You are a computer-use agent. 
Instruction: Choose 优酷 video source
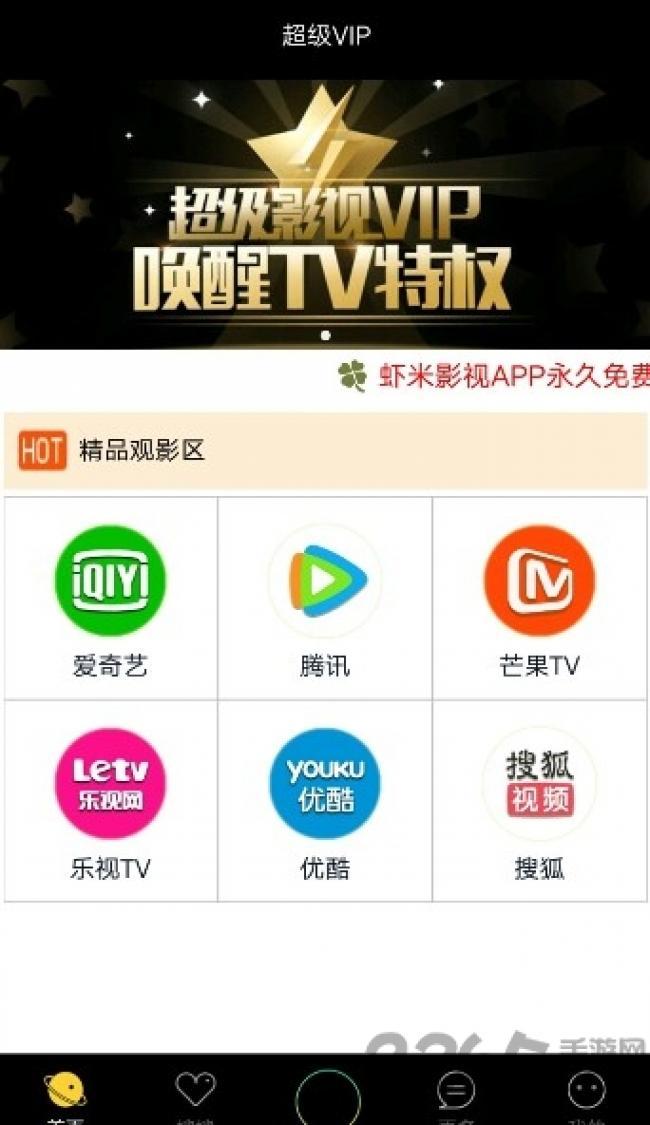point(325,800)
